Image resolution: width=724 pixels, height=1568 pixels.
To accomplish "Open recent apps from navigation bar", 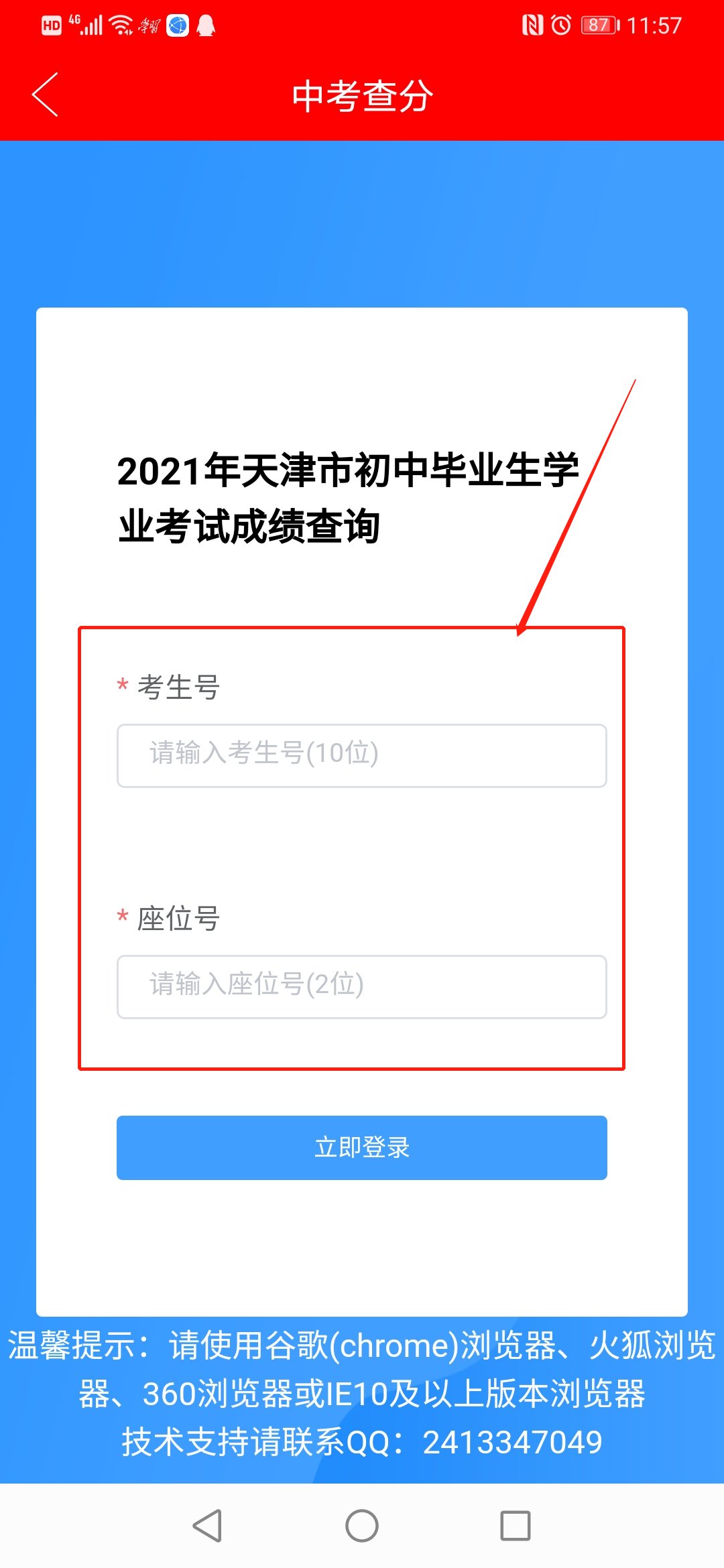I will point(516,1526).
